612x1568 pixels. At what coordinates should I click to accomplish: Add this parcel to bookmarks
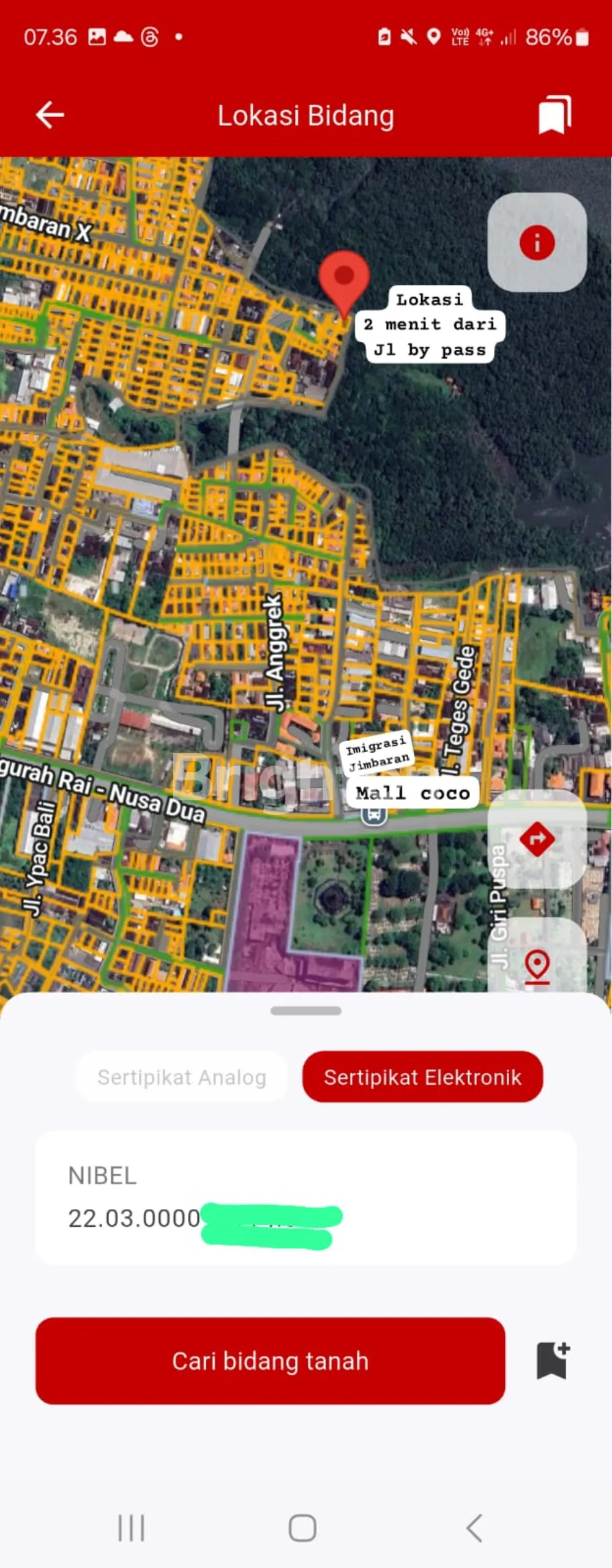point(553,1360)
